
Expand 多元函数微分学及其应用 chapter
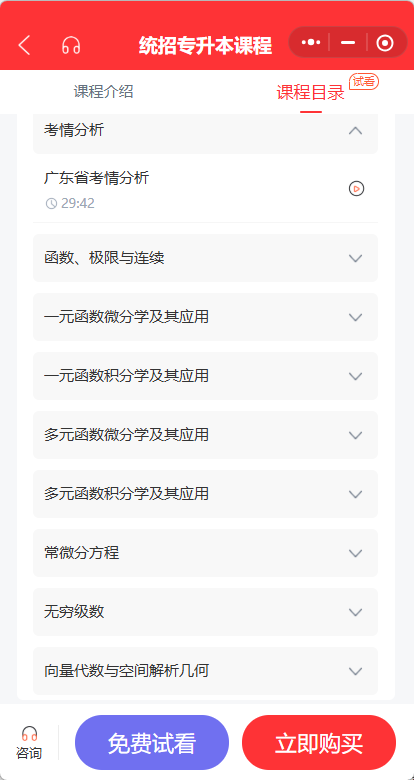click(206, 435)
